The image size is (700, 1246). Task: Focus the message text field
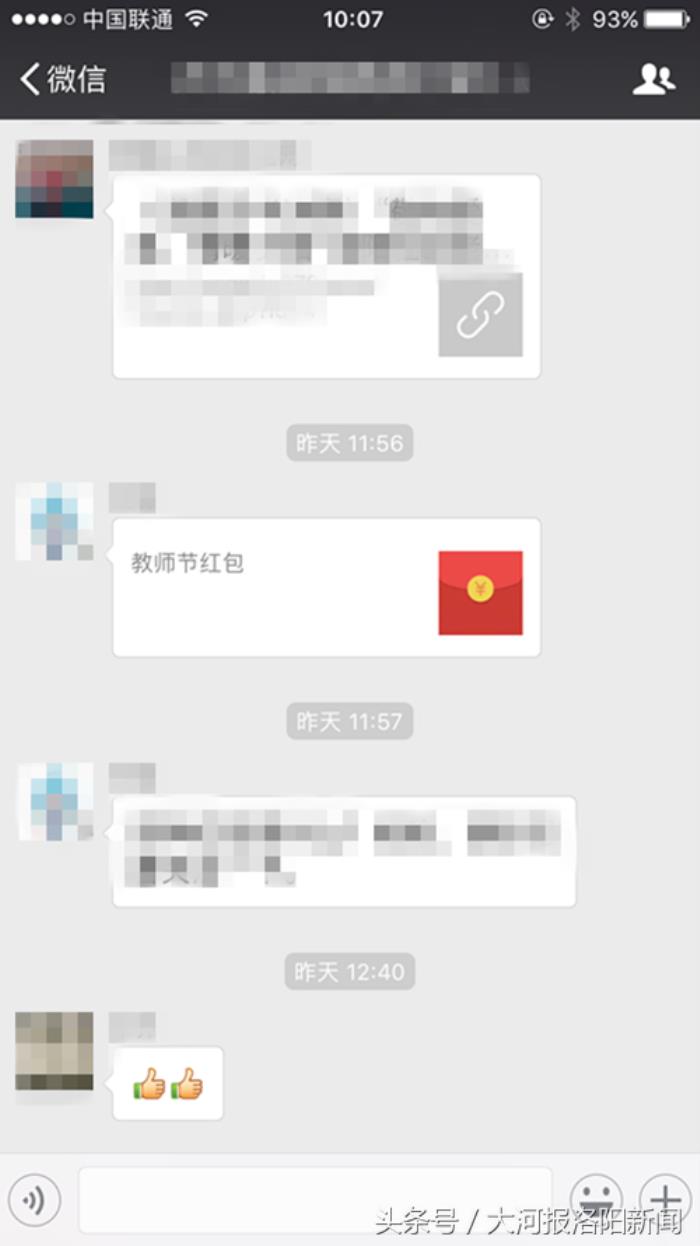coord(314,1199)
